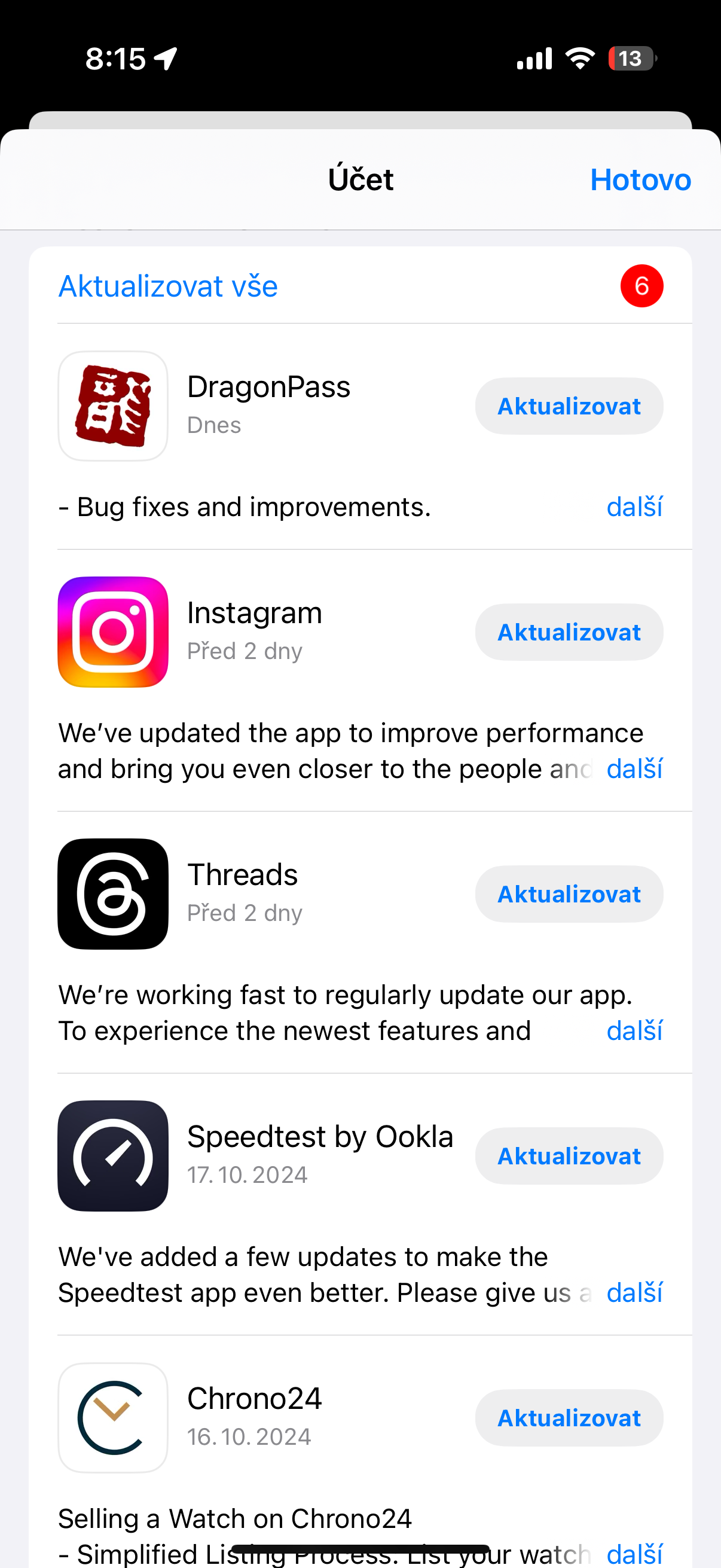The width and height of the screenshot is (721, 1568).
Task: Tap the low battery indicator
Action: (x=630, y=58)
